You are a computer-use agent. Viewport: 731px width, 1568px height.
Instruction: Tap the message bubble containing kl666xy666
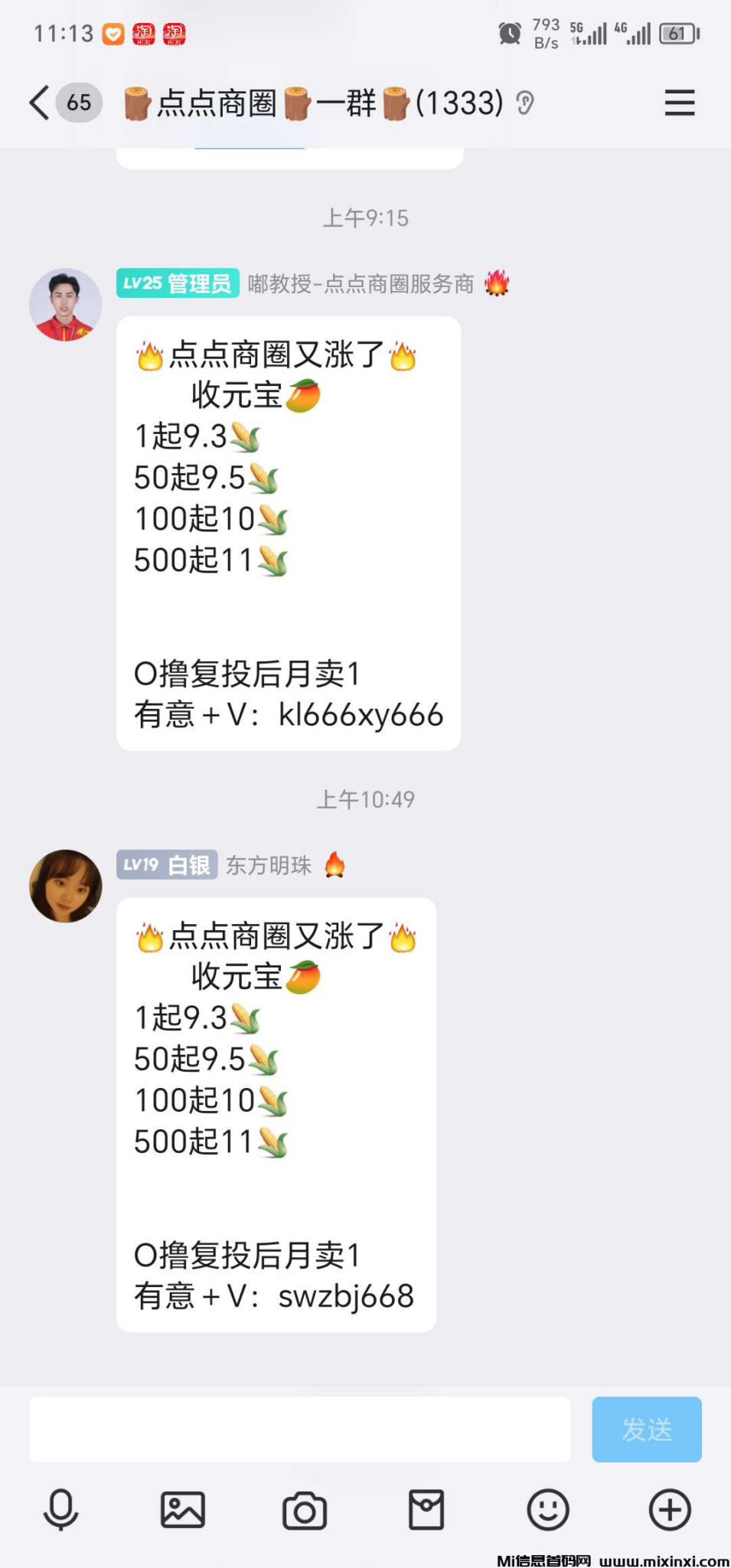(x=289, y=536)
